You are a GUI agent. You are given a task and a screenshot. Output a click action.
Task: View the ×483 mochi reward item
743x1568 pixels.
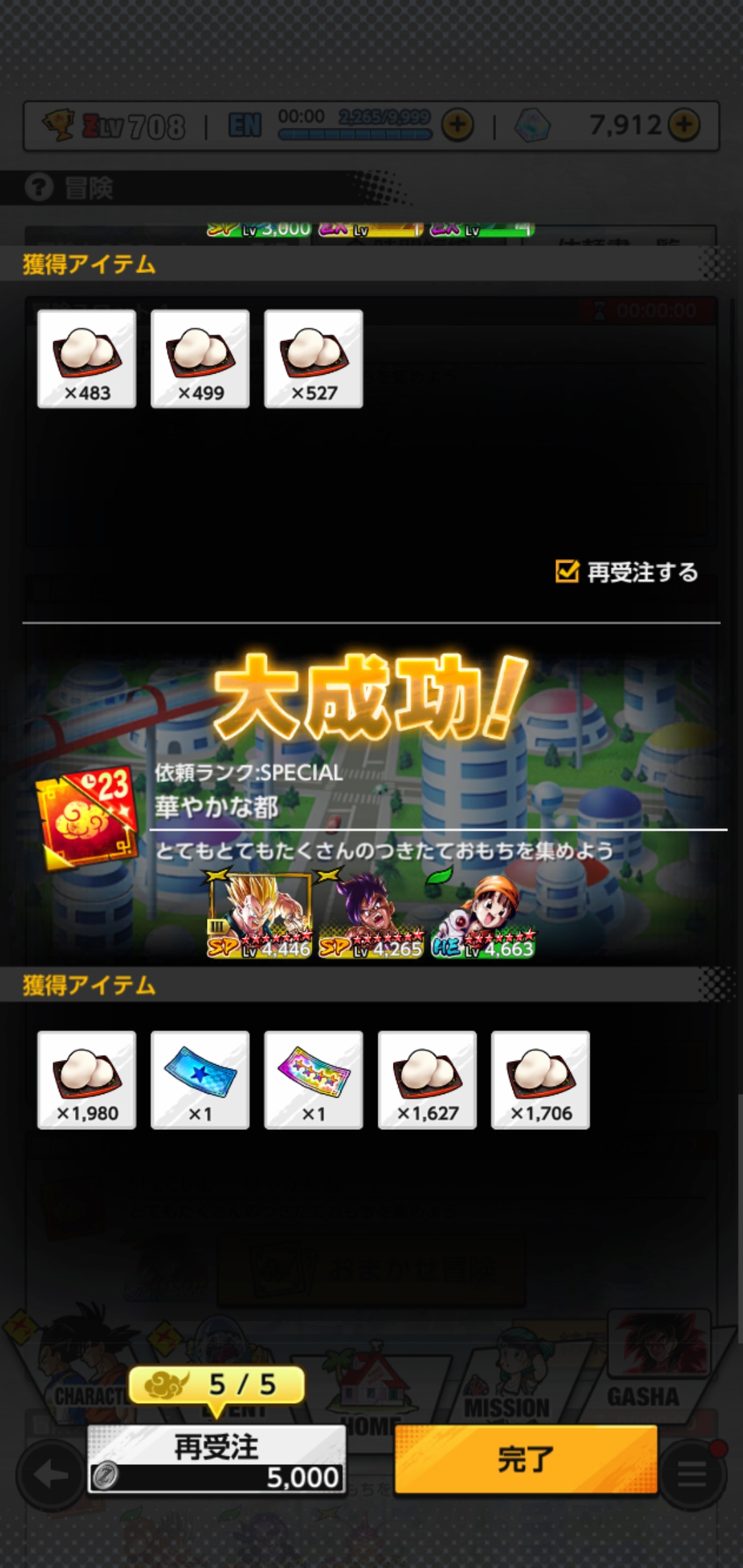click(87, 359)
